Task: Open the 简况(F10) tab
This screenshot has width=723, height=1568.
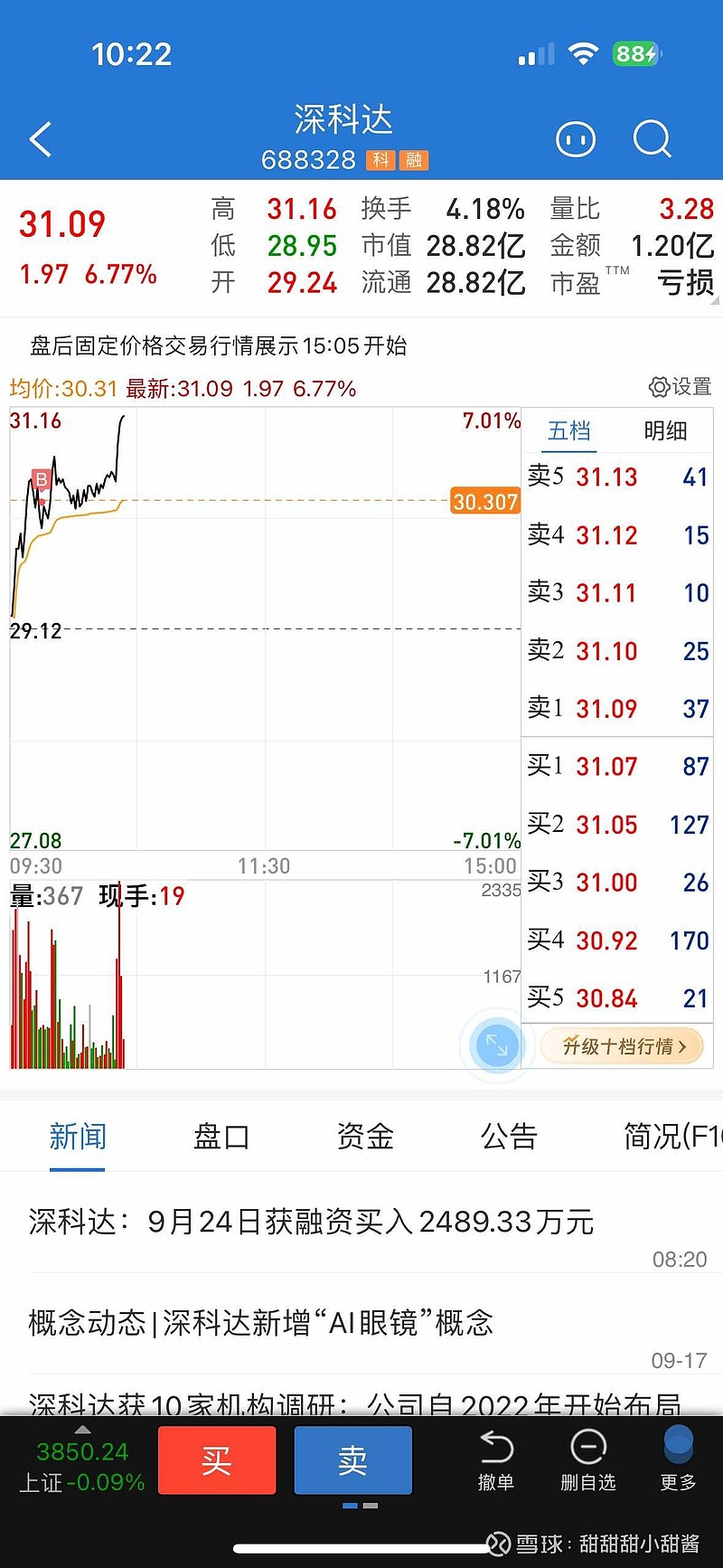Action: [671, 1137]
